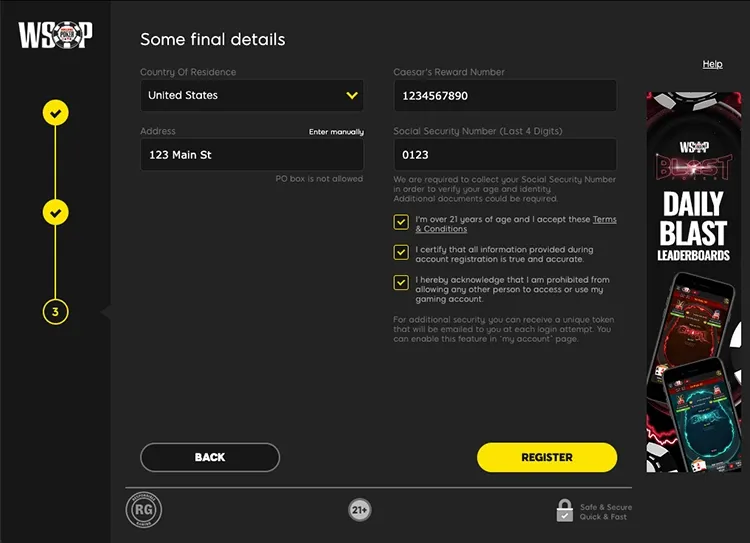Open the Country Of Residence dropdown
The image size is (750, 543).
coord(252,96)
